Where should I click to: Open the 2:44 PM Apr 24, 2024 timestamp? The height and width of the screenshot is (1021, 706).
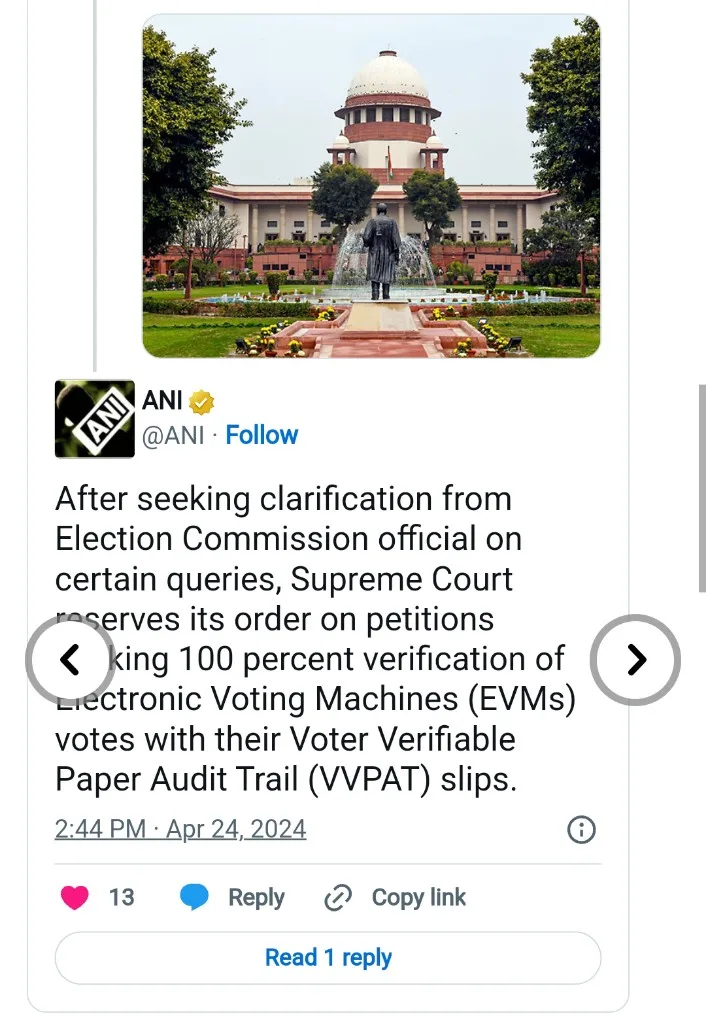180,829
